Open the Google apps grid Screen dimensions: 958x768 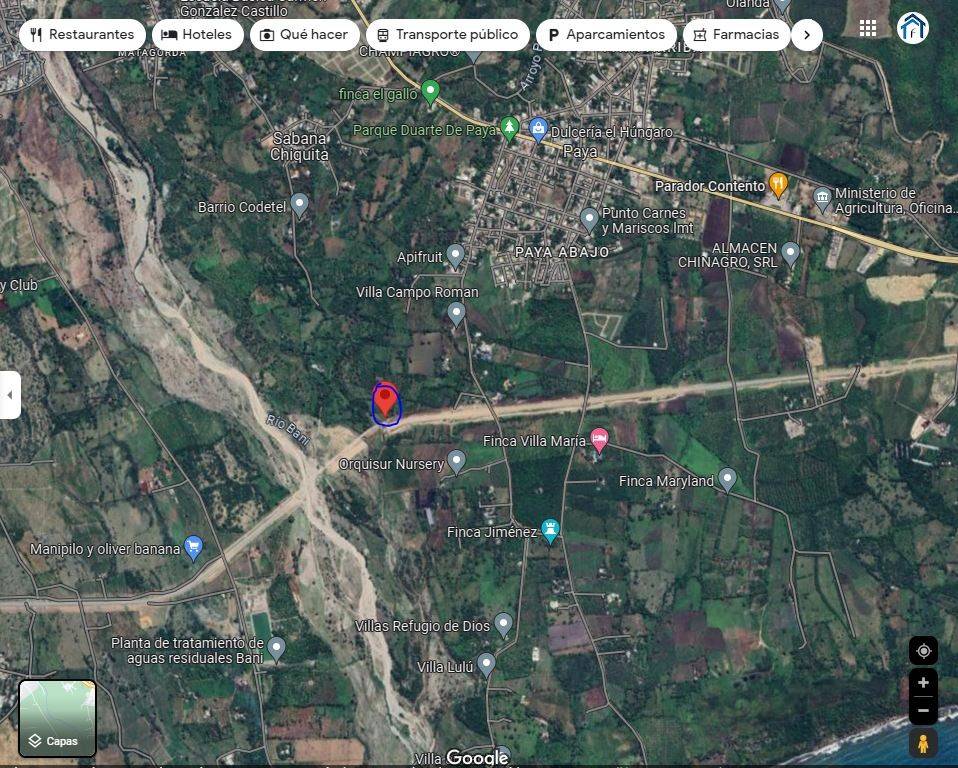point(868,28)
